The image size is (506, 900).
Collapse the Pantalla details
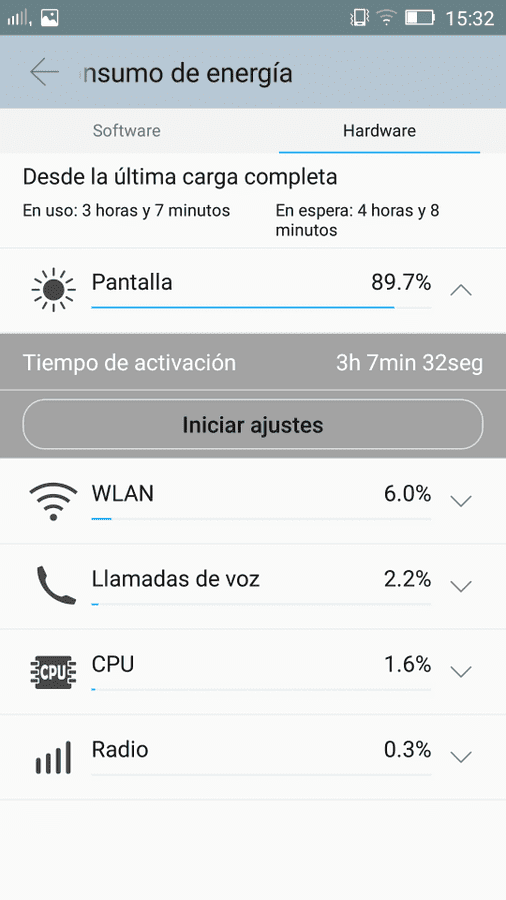[461, 290]
